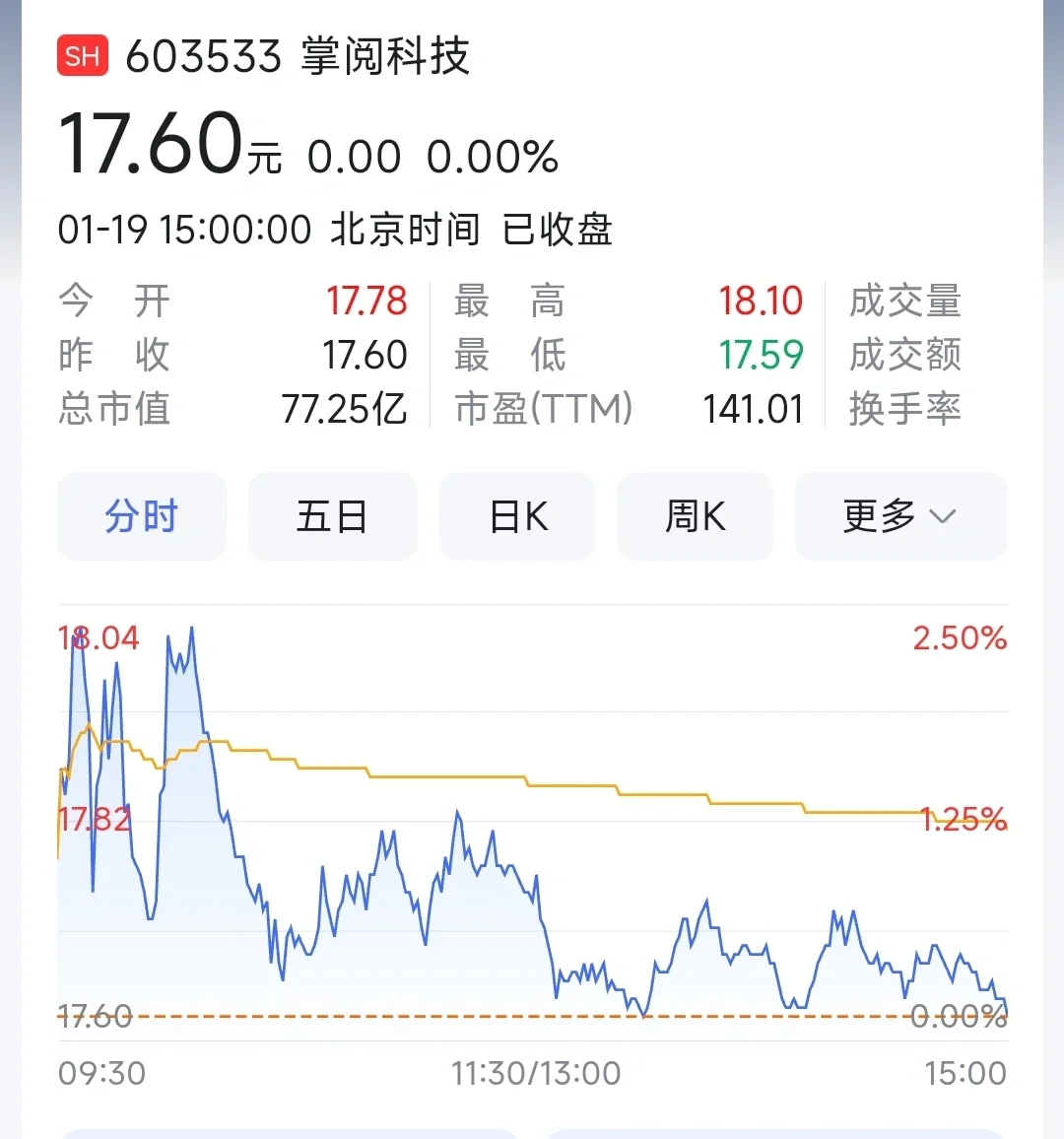Switch to the 分时 chart tab
Screen dimensions: 1064x1139
tap(142, 516)
